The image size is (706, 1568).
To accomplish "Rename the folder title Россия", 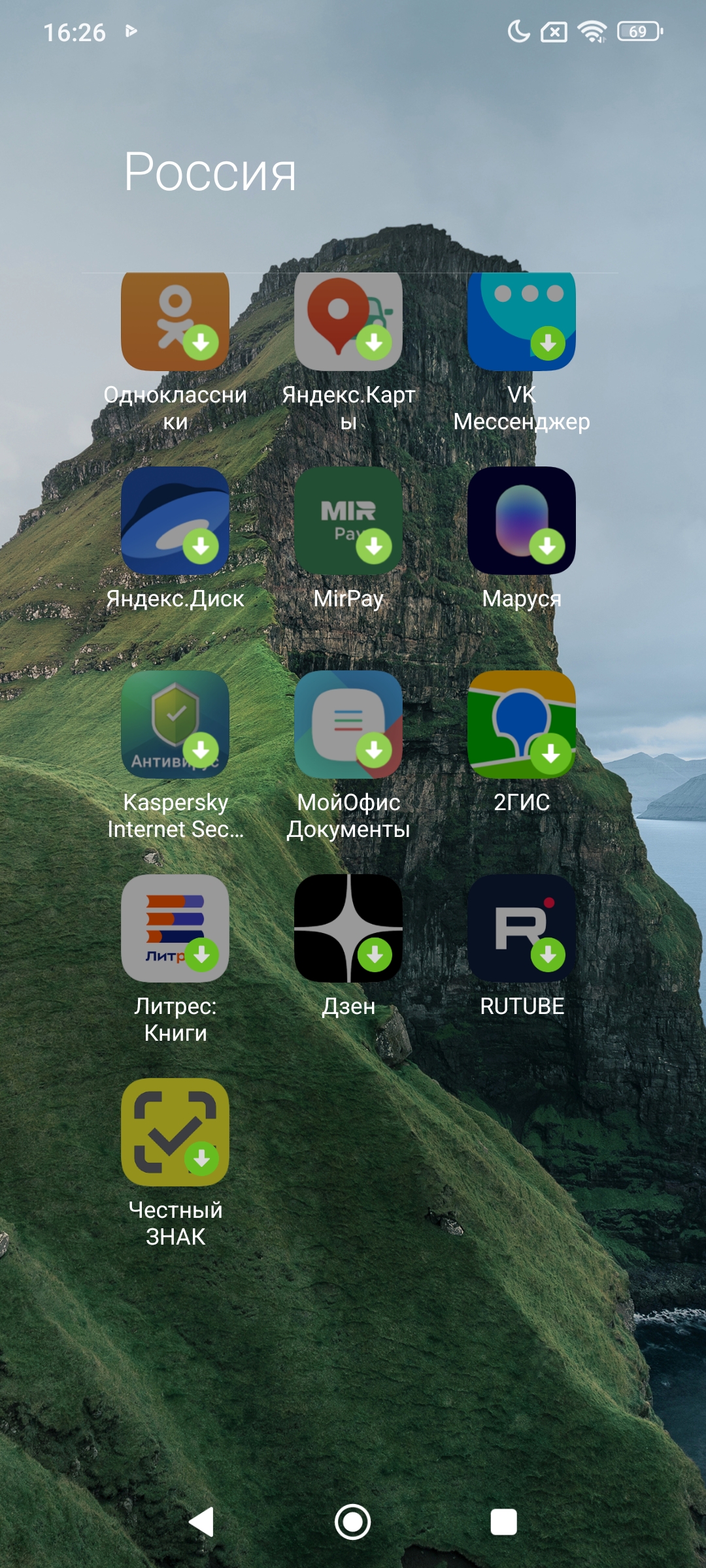I will pos(210,172).
